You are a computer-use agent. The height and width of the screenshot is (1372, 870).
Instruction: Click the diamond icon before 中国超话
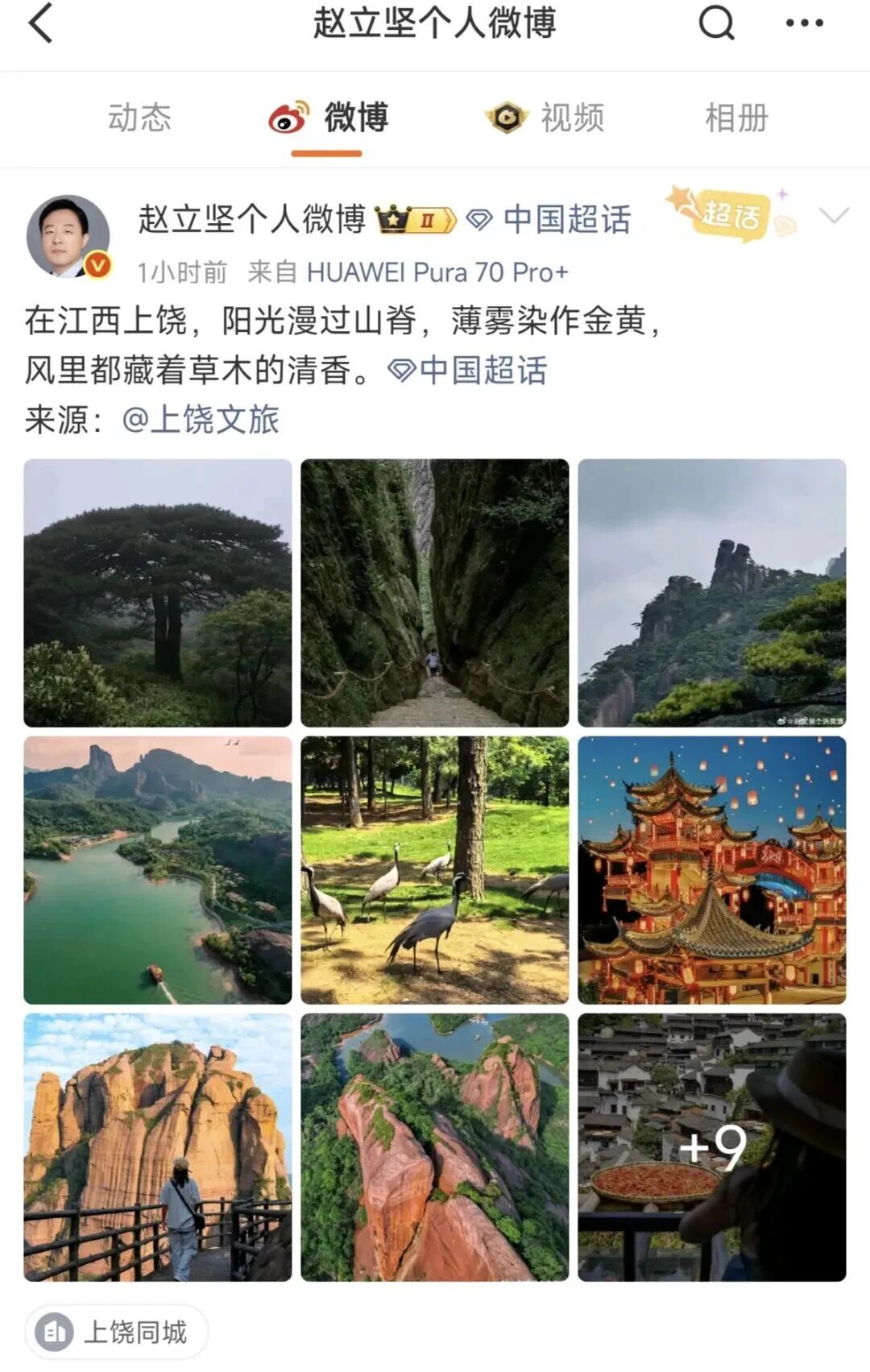[x=481, y=218]
